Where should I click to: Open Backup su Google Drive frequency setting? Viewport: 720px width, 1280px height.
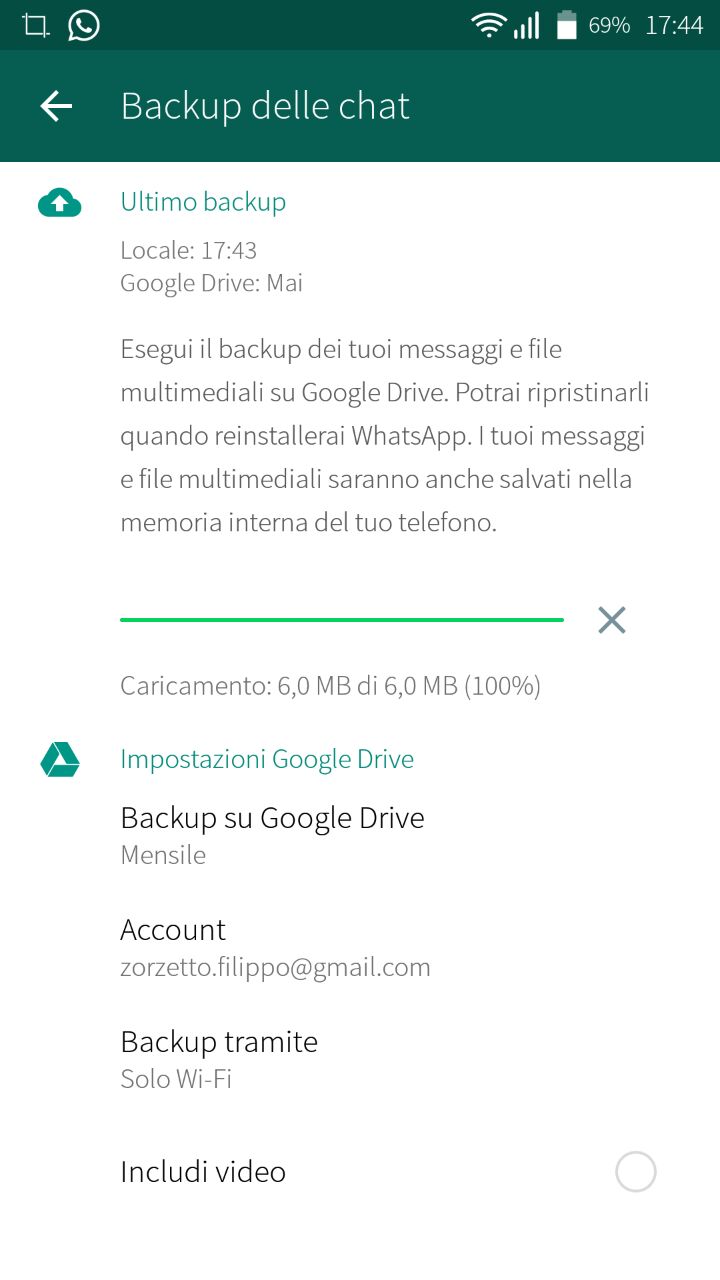[272, 835]
